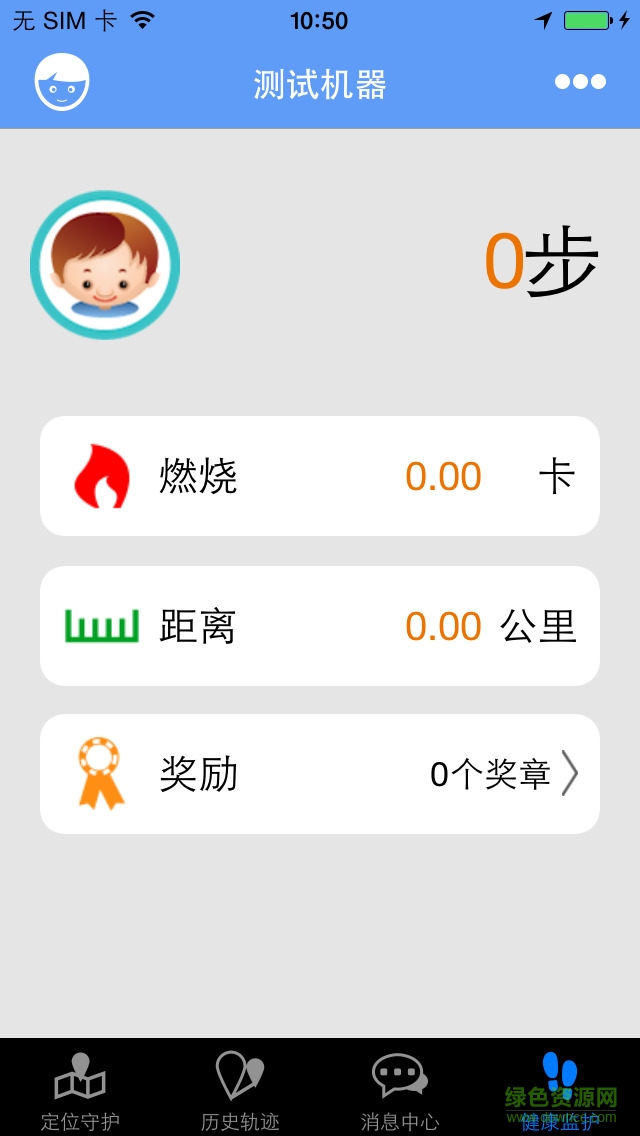Viewport: 640px width, 1136px height.
Task: Tap the child face icon in header
Action: click(62, 83)
